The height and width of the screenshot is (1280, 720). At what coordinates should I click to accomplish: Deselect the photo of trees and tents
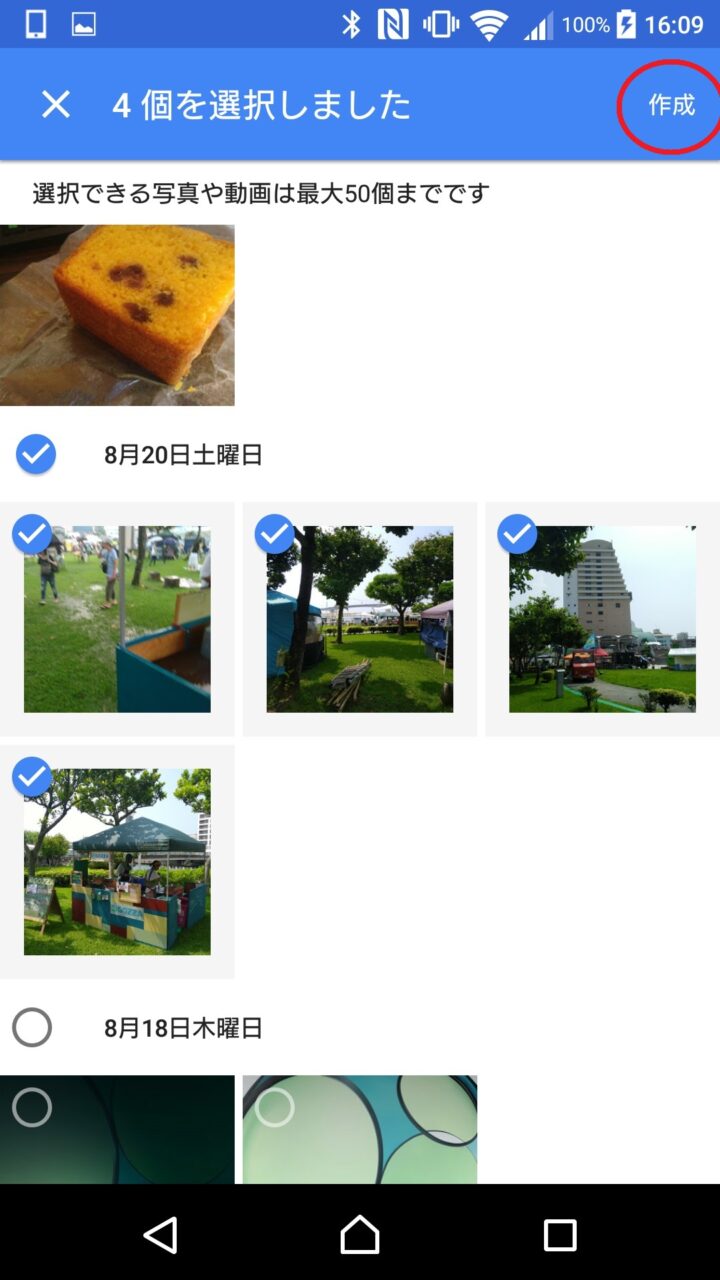point(359,619)
